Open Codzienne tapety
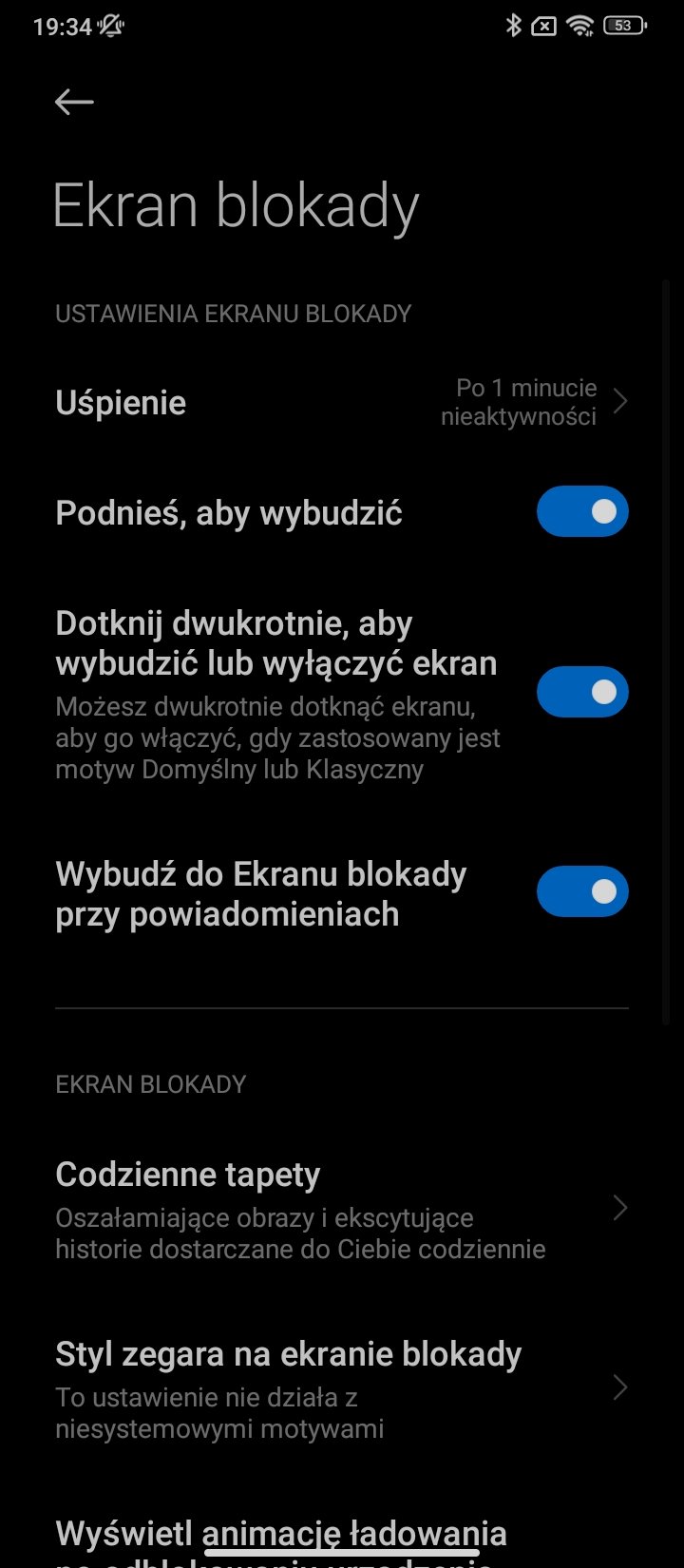 point(342,1209)
